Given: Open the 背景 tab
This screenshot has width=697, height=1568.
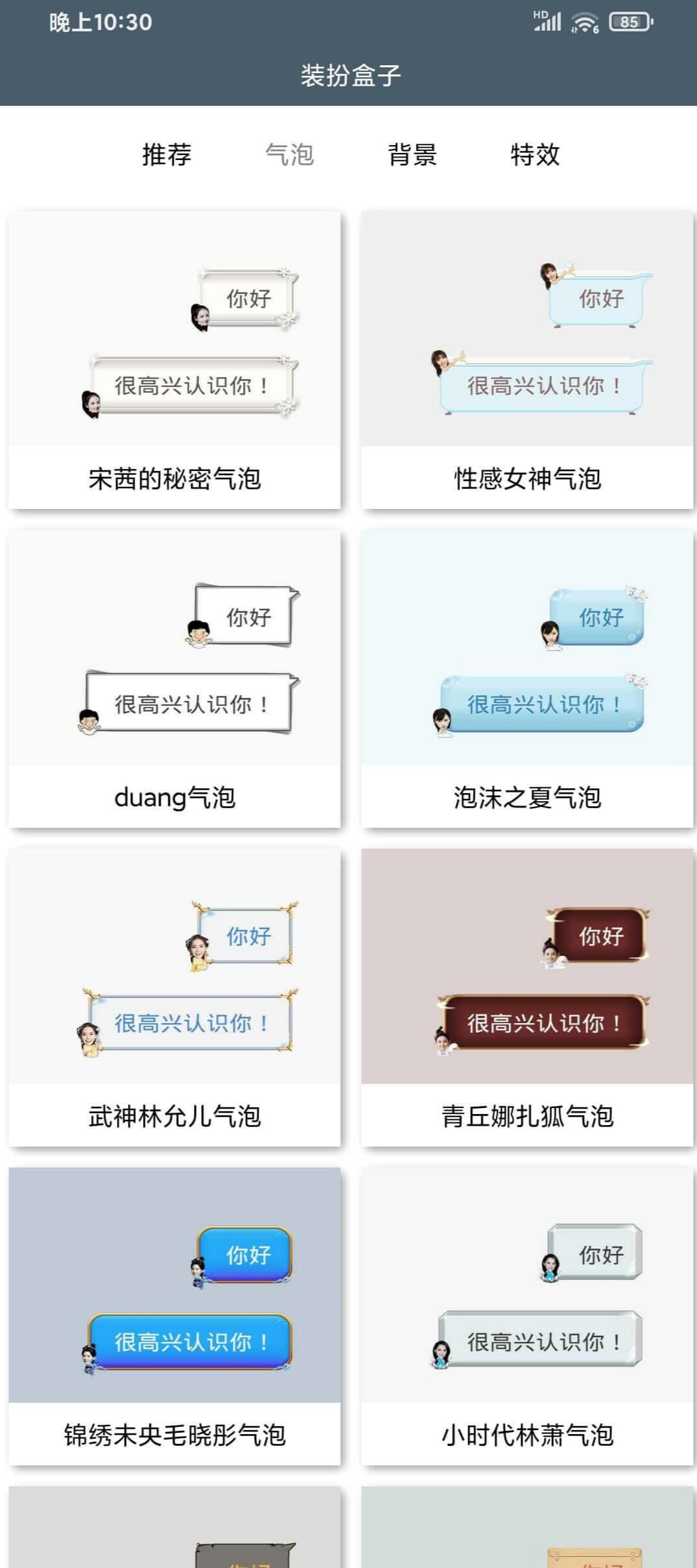Looking at the screenshot, I should (412, 155).
